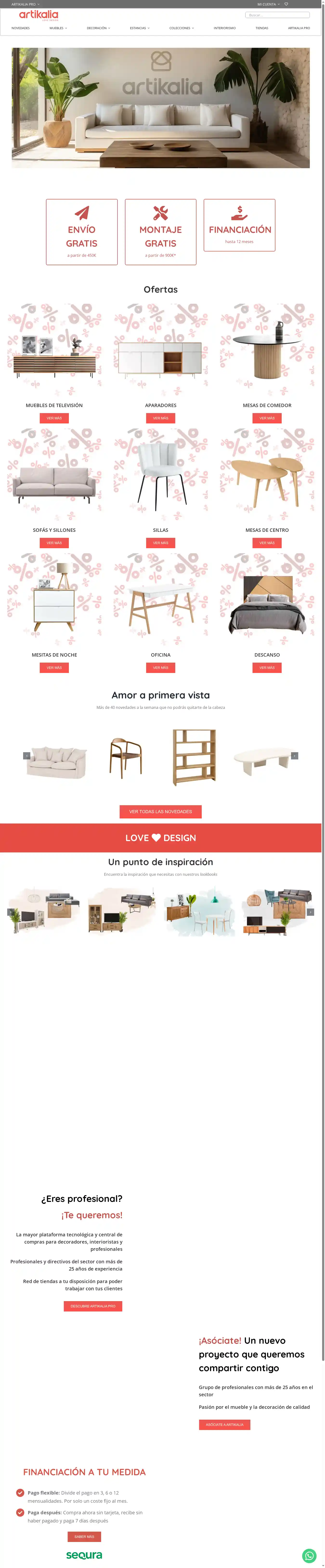Open the Interiorismo page
The width and height of the screenshot is (325, 1568).
225,28
